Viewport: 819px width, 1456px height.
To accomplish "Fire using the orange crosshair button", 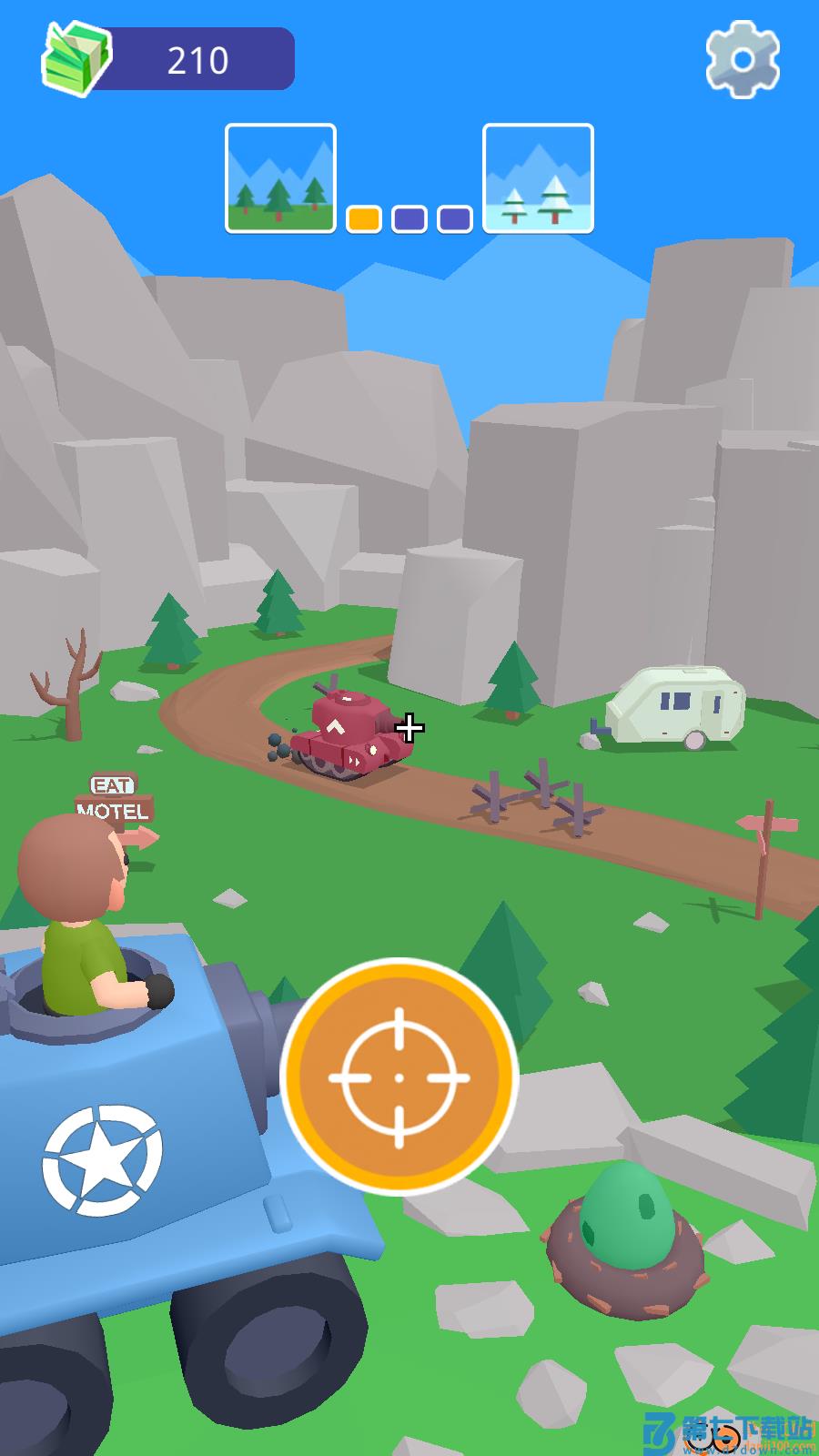I will tap(399, 1077).
